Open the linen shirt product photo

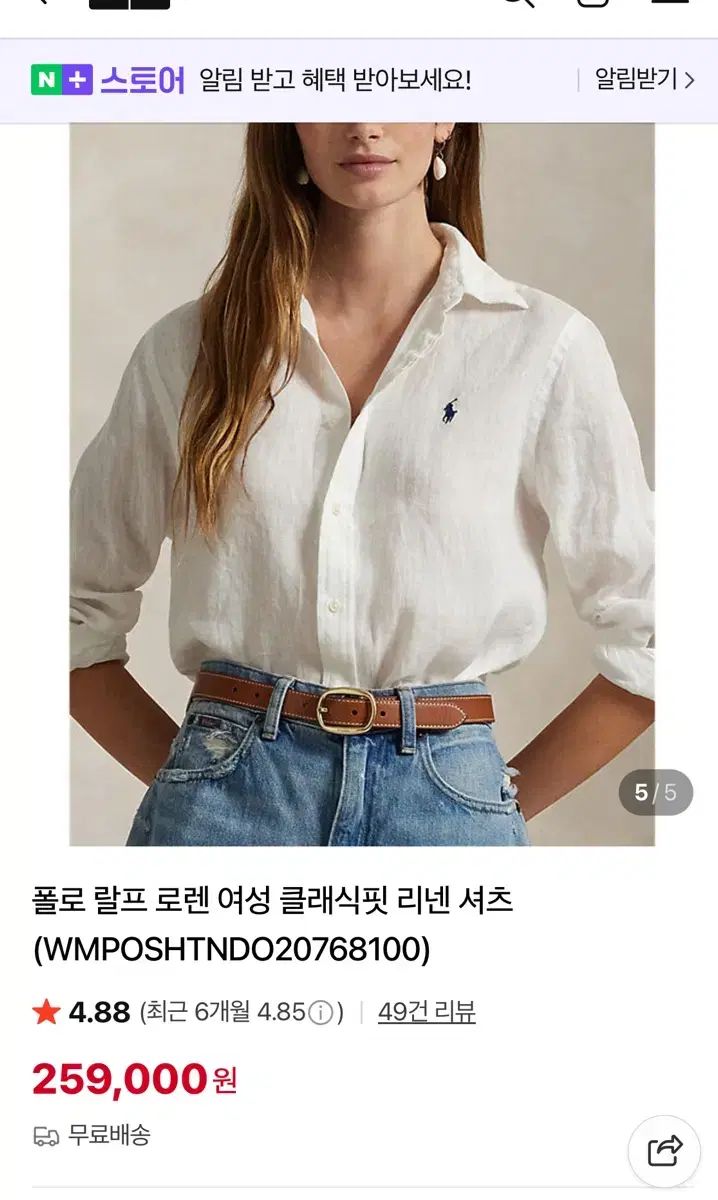click(361, 484)
